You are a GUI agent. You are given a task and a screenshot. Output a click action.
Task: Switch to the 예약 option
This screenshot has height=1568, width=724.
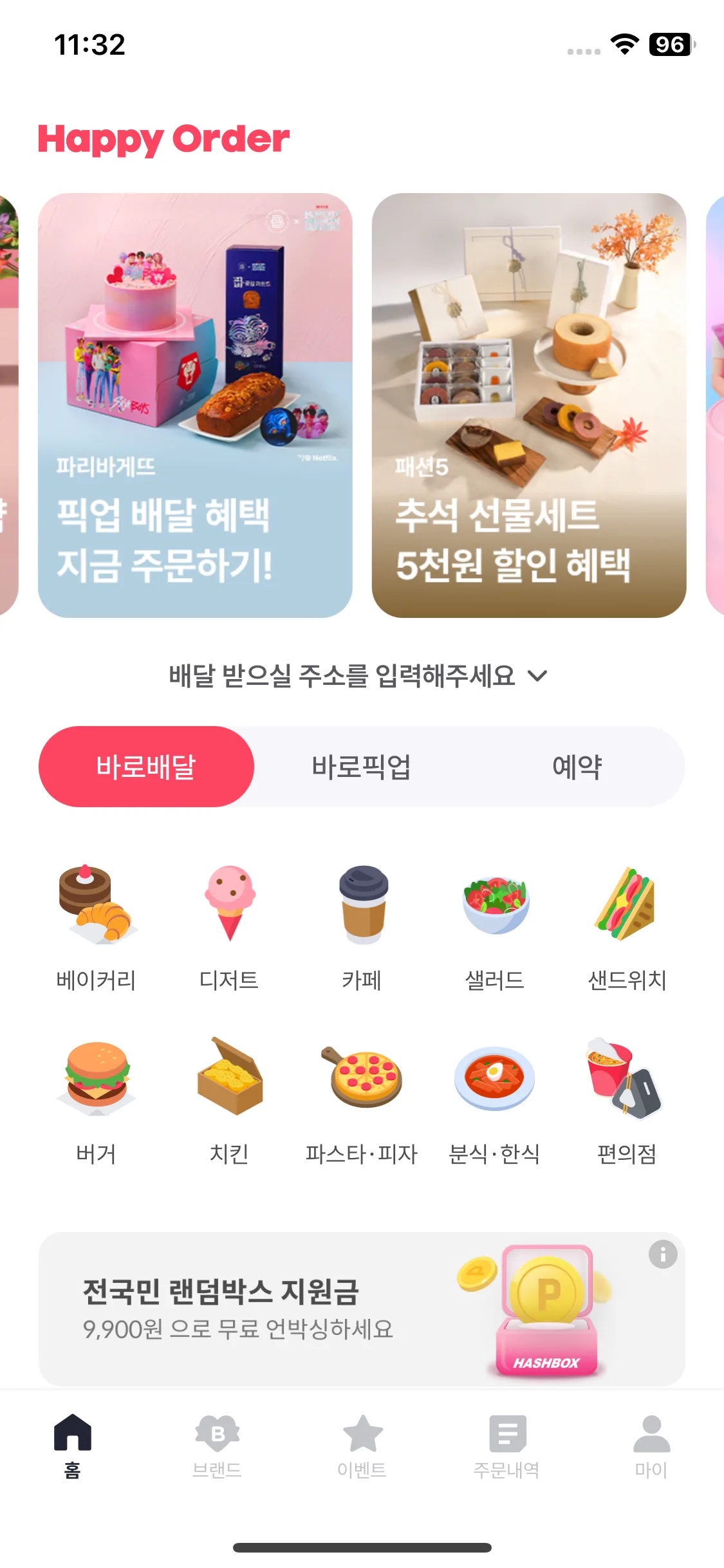[577, 767]
